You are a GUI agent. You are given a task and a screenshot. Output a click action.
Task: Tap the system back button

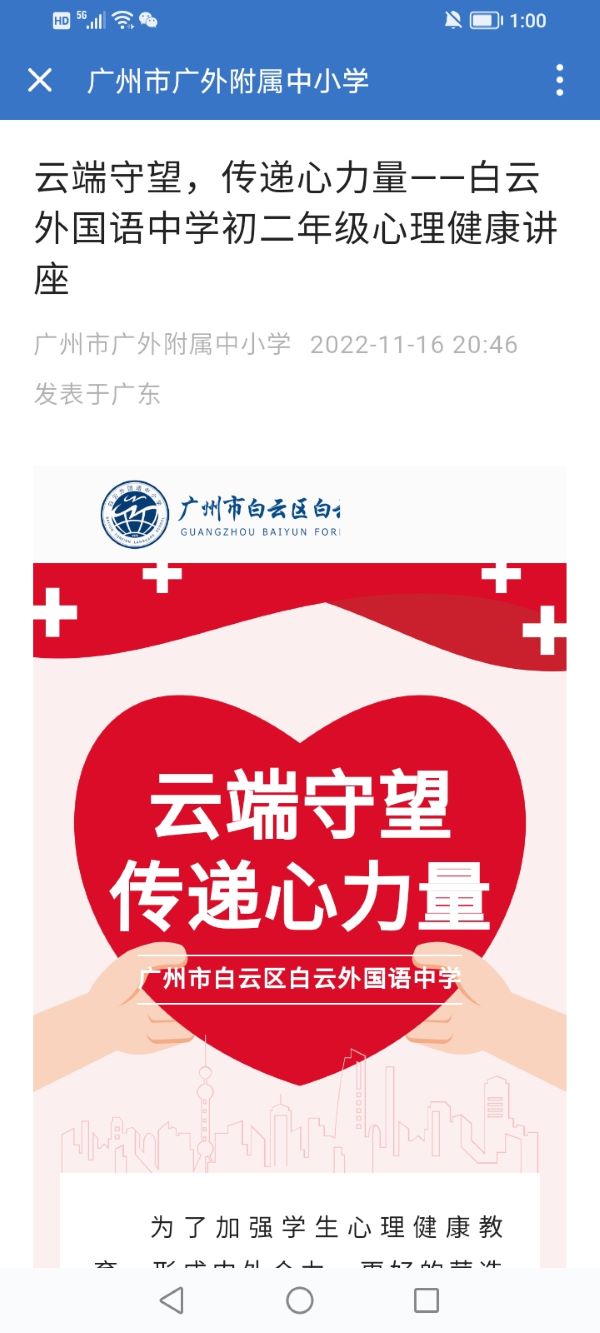(172, 1300)
